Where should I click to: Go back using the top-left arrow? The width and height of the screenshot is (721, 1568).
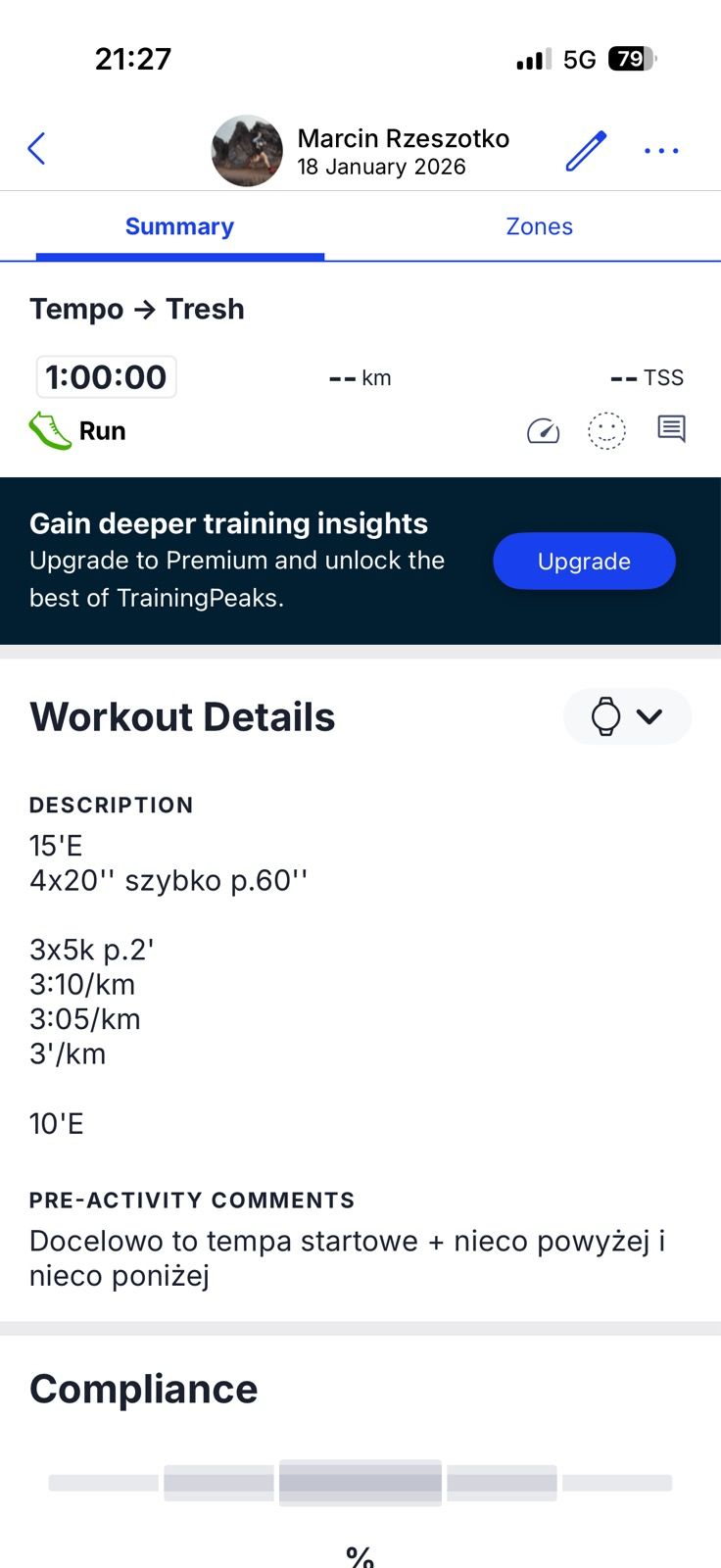(x=37, y=149)
